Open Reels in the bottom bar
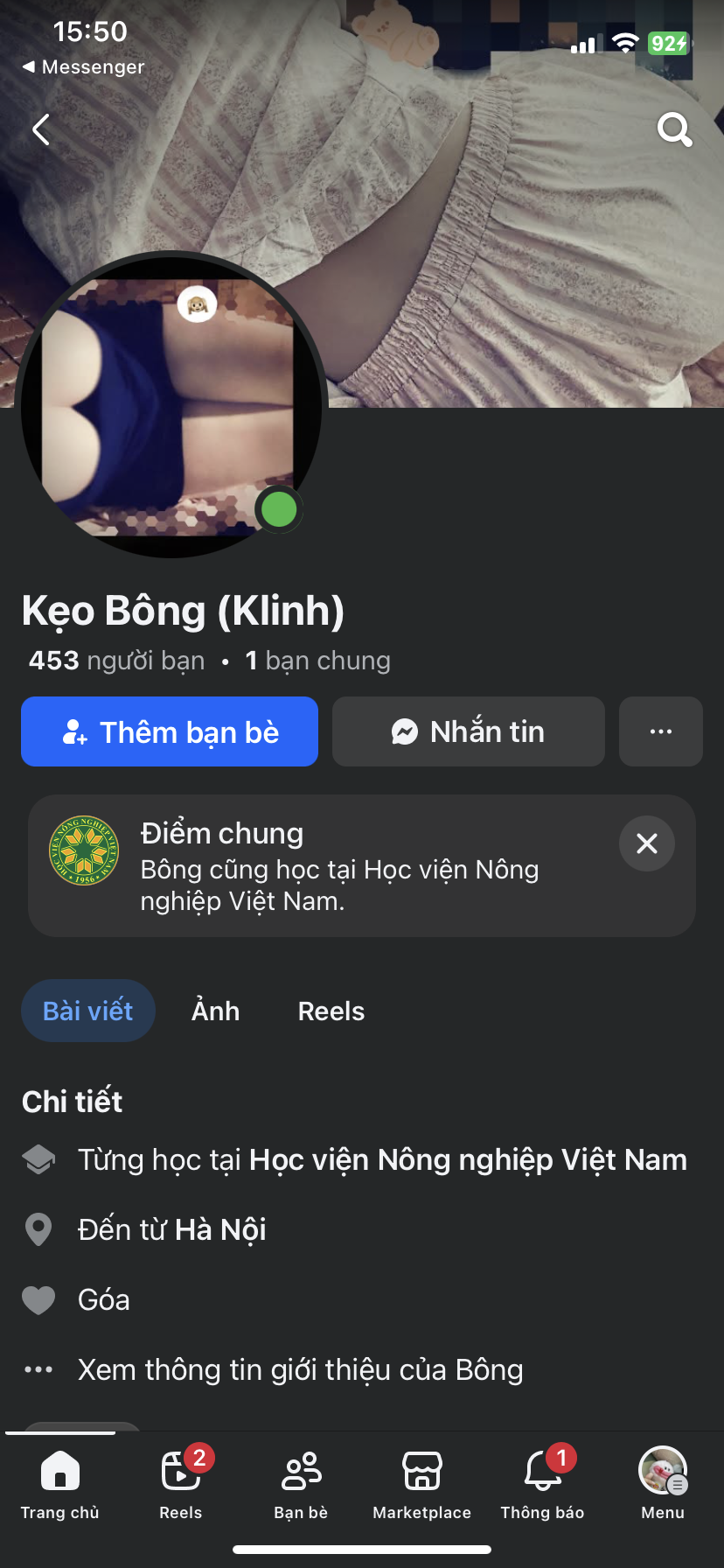 181,1484
